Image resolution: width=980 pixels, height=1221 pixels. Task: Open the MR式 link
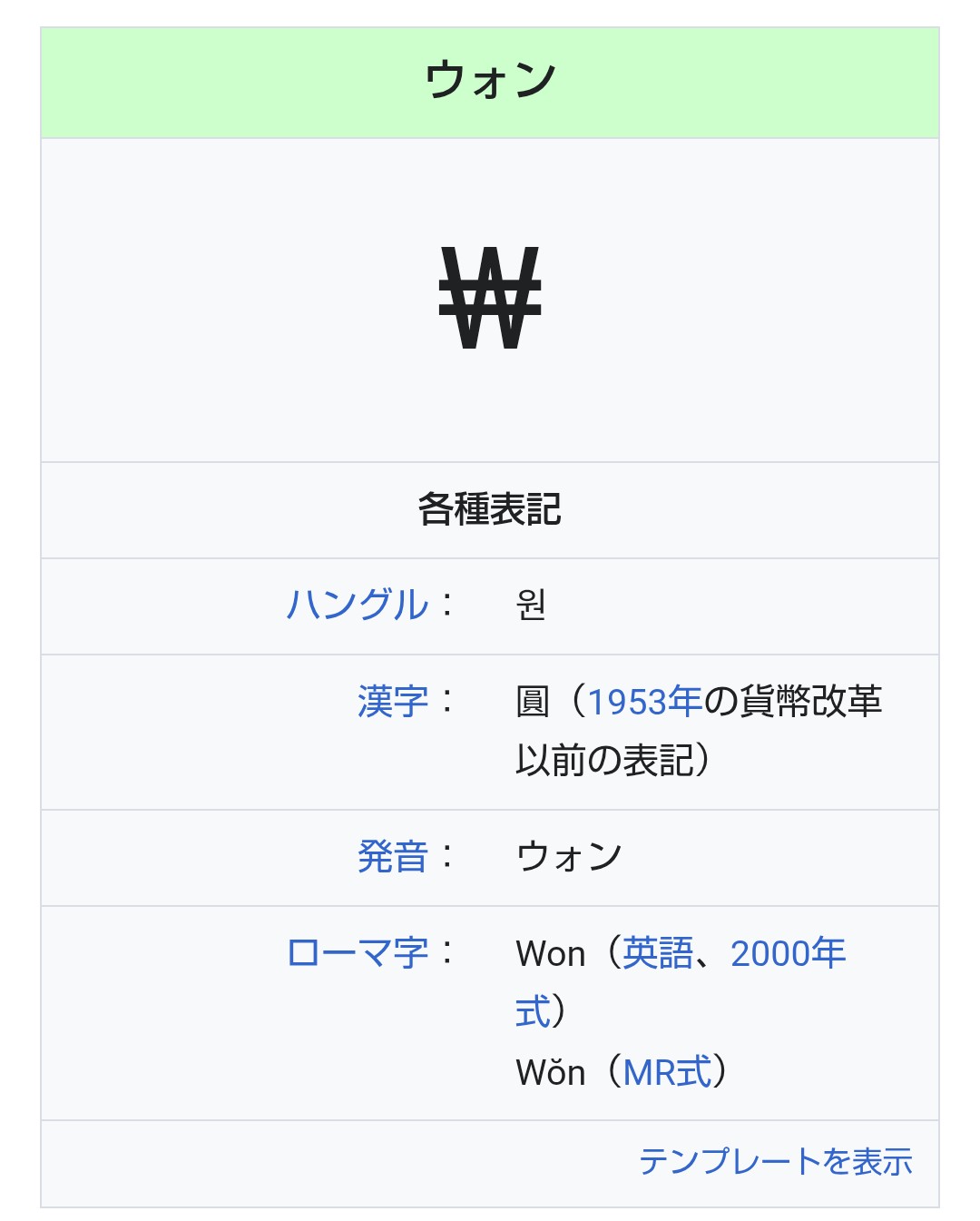tap(667, 1072)
